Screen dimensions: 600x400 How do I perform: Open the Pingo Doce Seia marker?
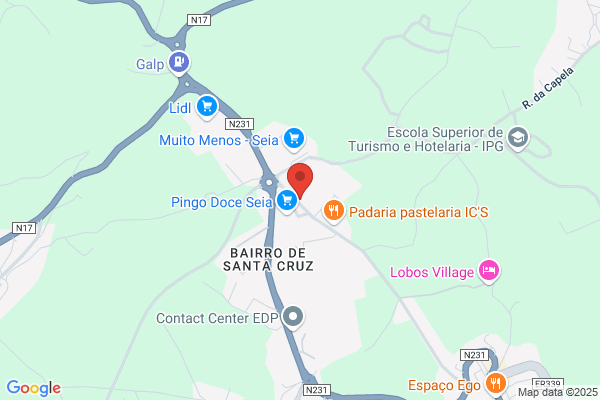[x=287, y=201]
